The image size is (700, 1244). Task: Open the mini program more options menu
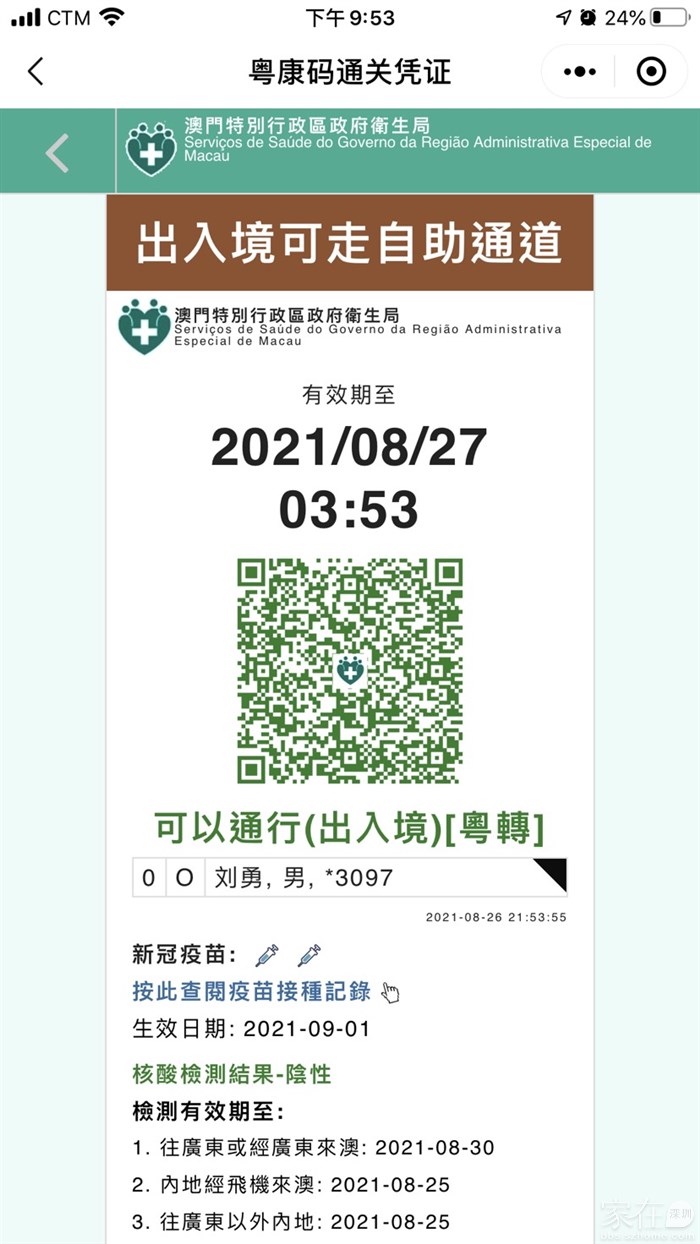pyautogui.click(x=580, y=71)
